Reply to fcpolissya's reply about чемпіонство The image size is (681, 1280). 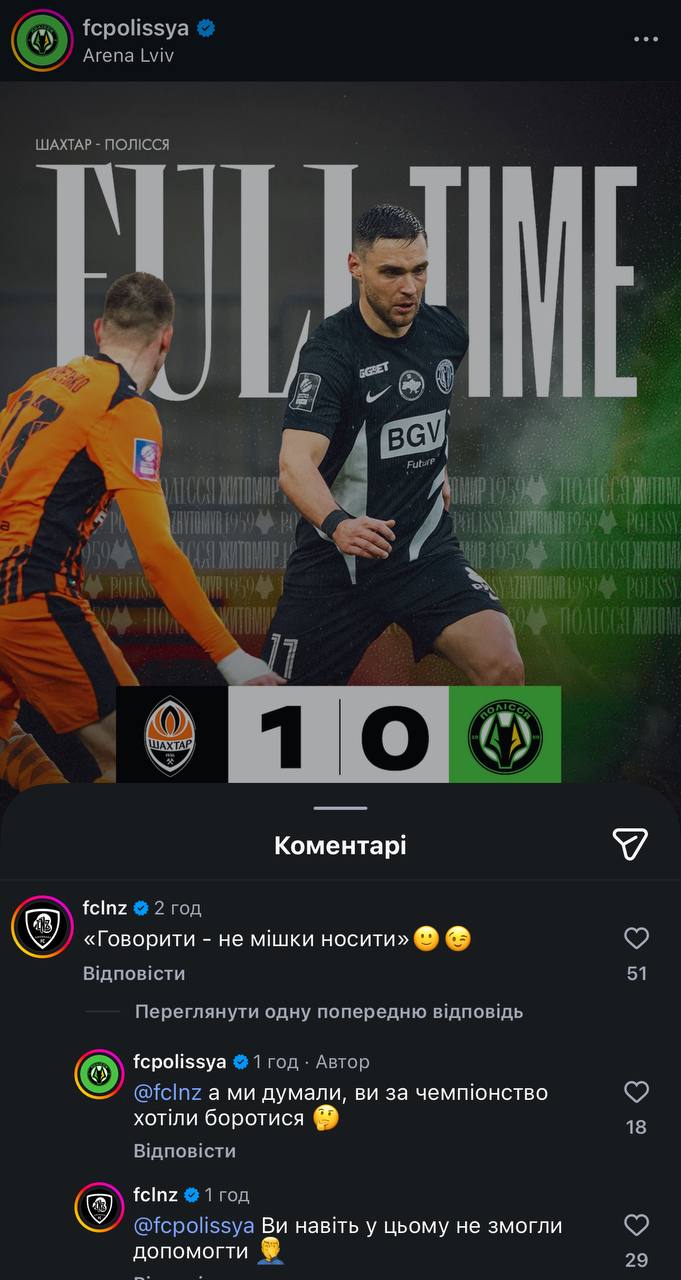(185, 1151)
